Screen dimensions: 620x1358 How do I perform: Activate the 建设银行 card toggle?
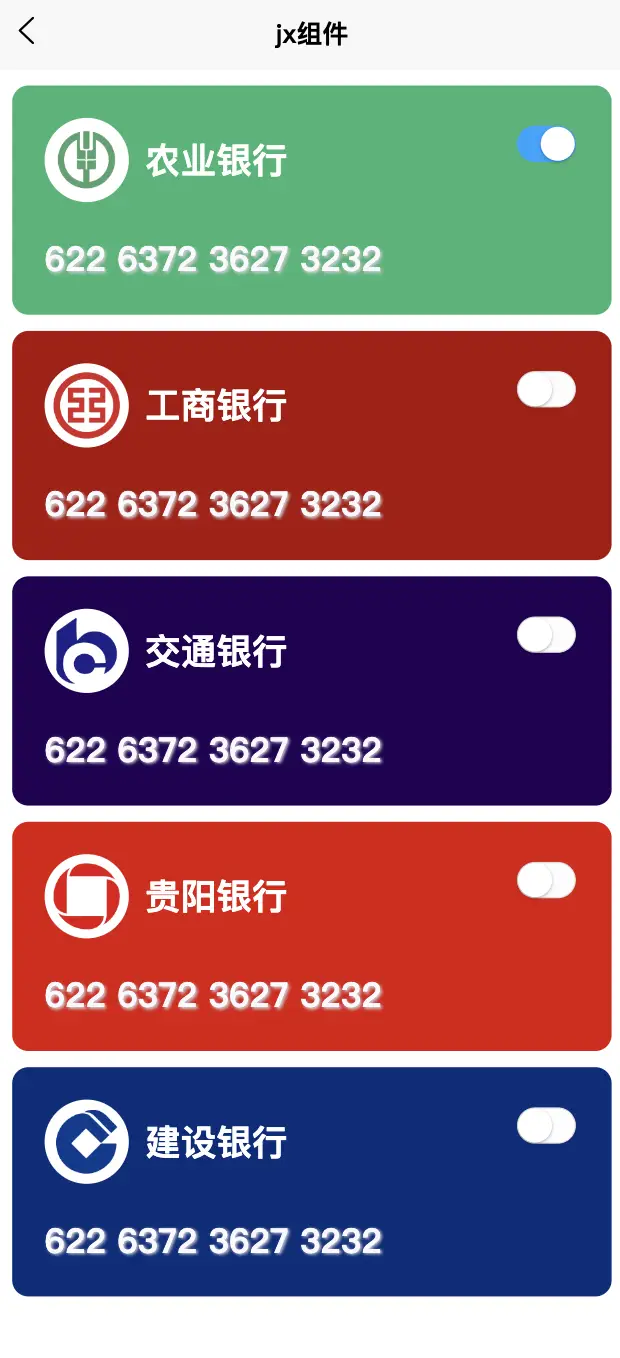pyautogui.click(x=546, y=1126)
